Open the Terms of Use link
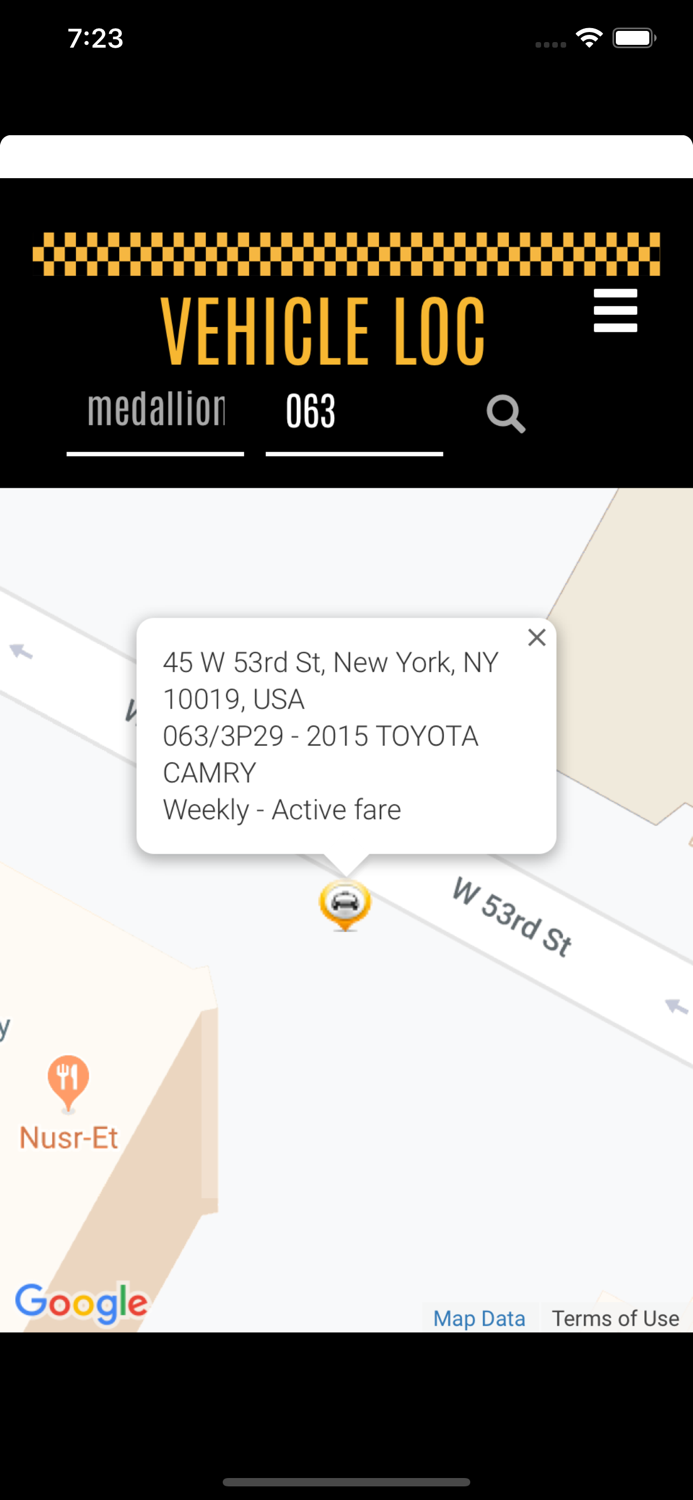The width and height of the screenshot is (693, 1500). pyautogui.click(x=615, y=1318)
